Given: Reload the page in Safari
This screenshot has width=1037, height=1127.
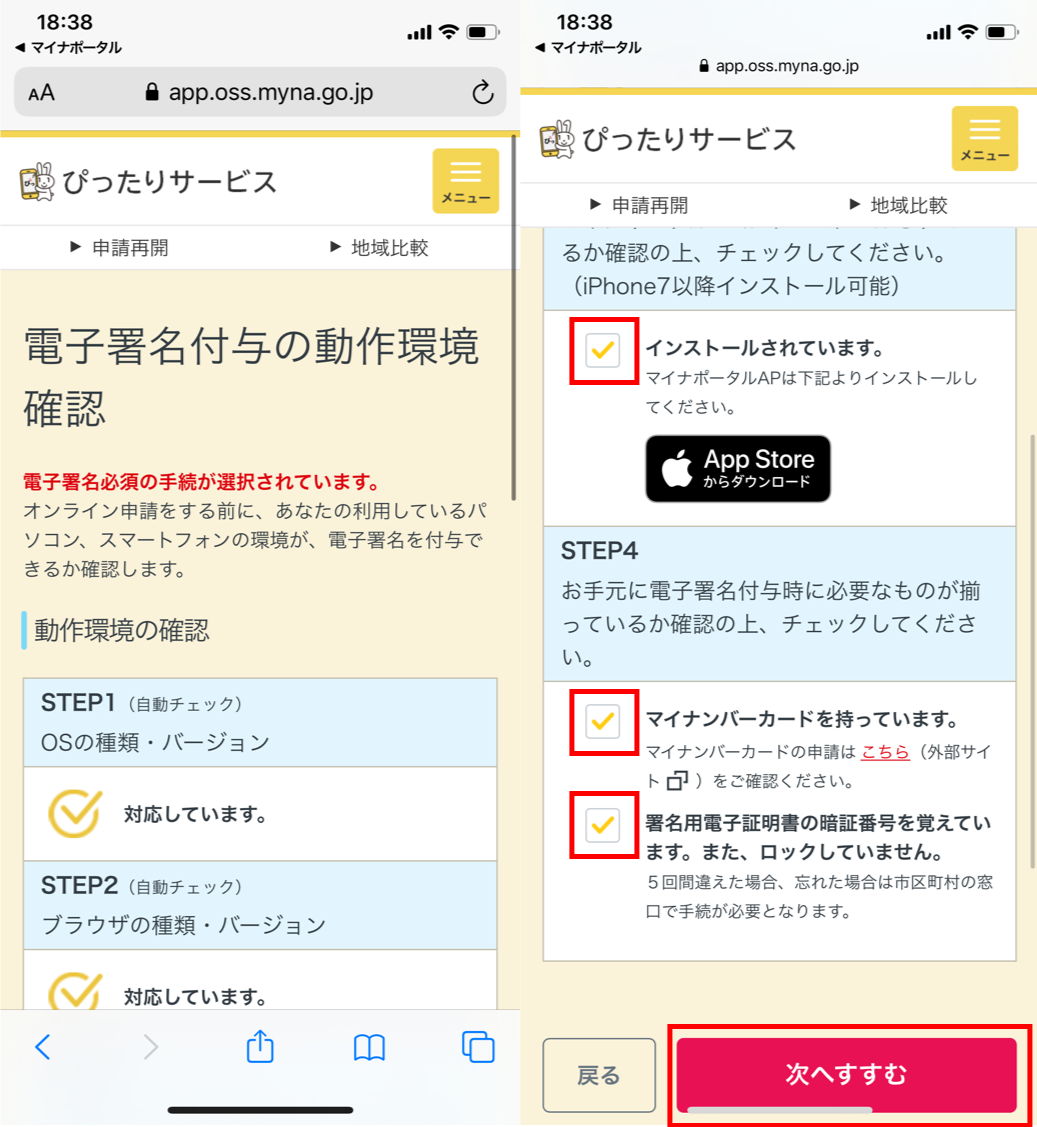Looking at the screenshot, I should (482, 94).
